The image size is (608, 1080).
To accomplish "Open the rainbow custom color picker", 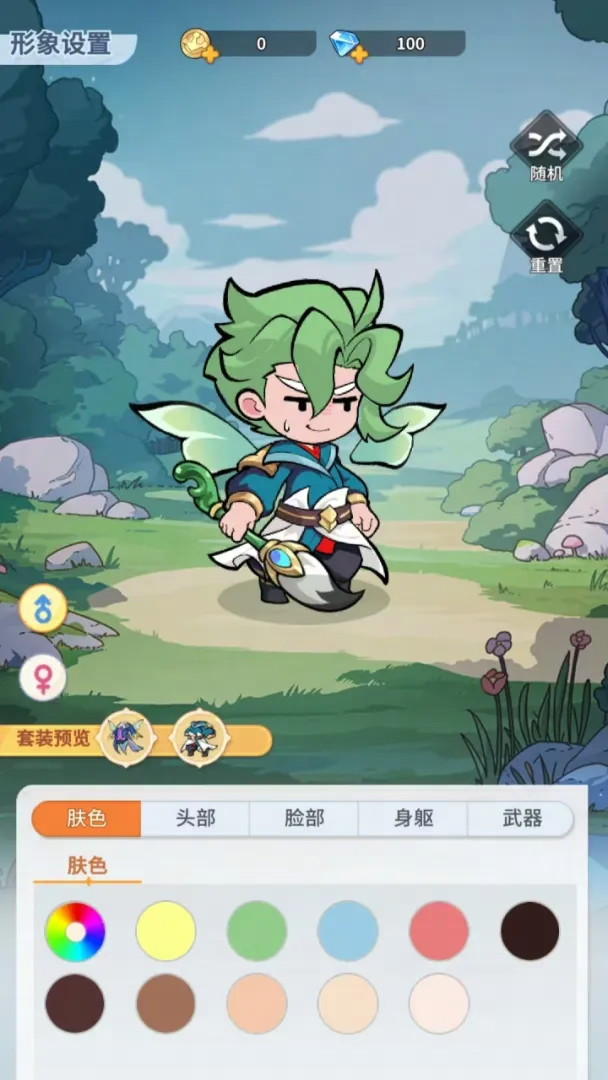I will (75, 931).
